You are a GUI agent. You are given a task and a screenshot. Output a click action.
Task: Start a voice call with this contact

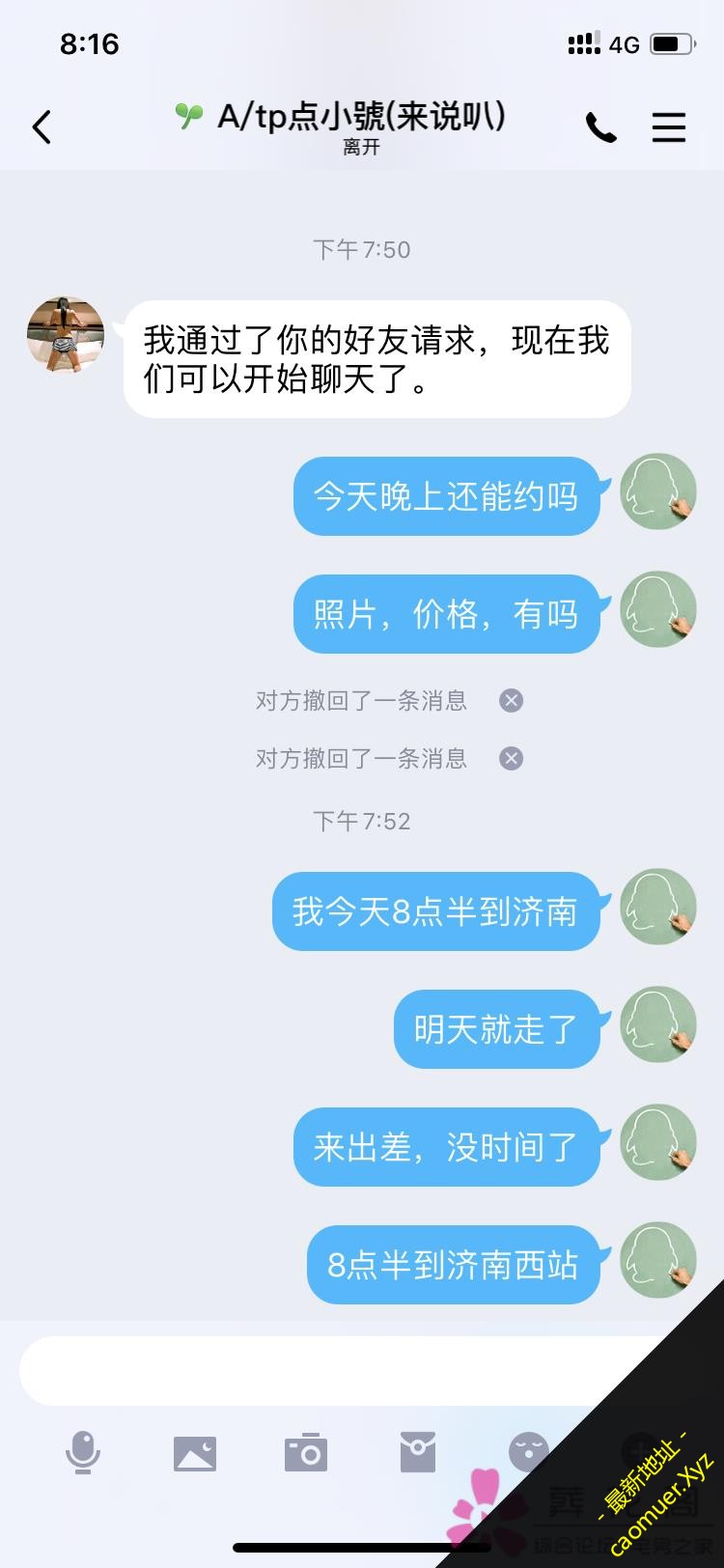pyautogui.click(x=600, y=126)
